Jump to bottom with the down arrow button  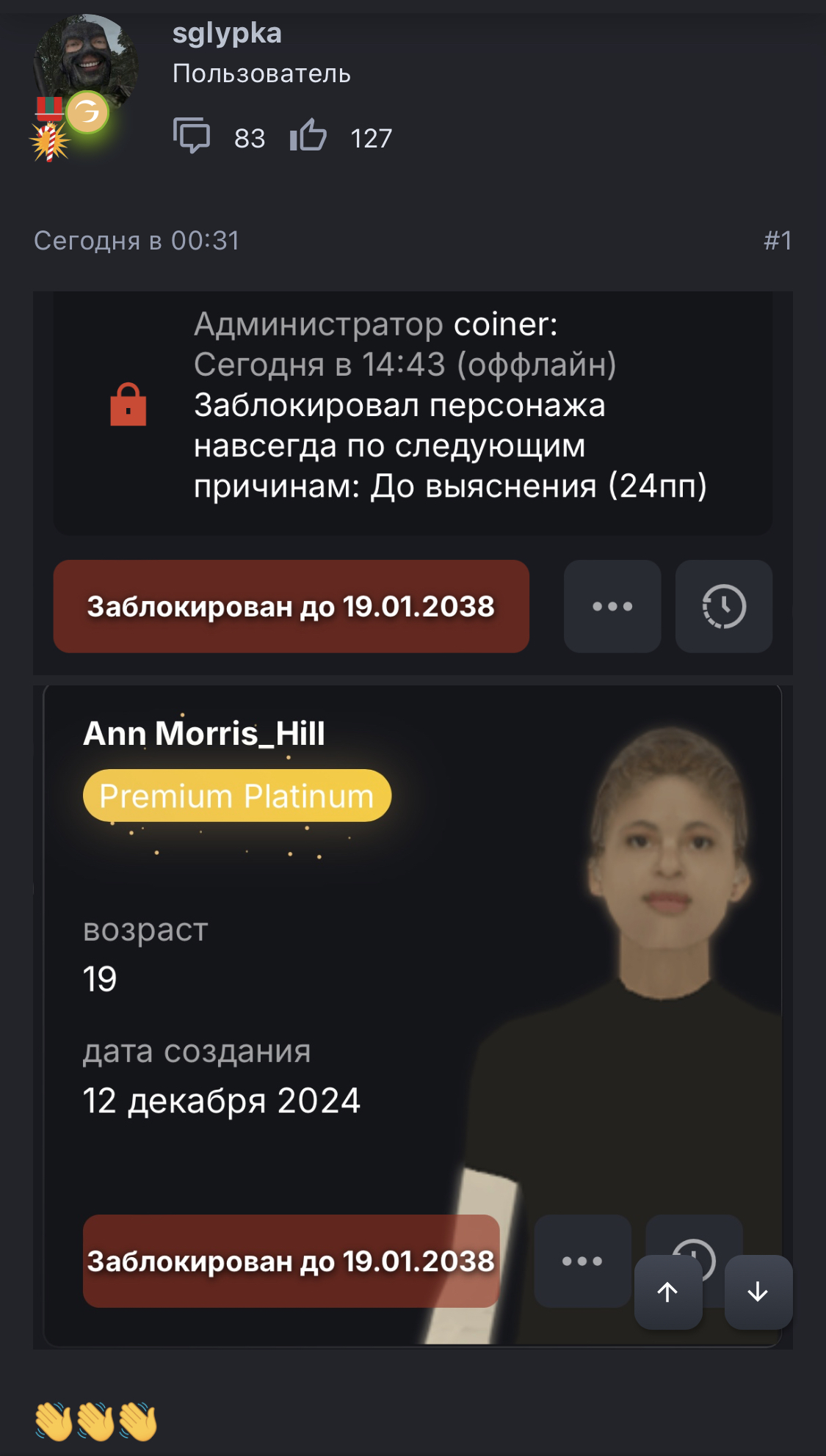[x=758, y=1292]
